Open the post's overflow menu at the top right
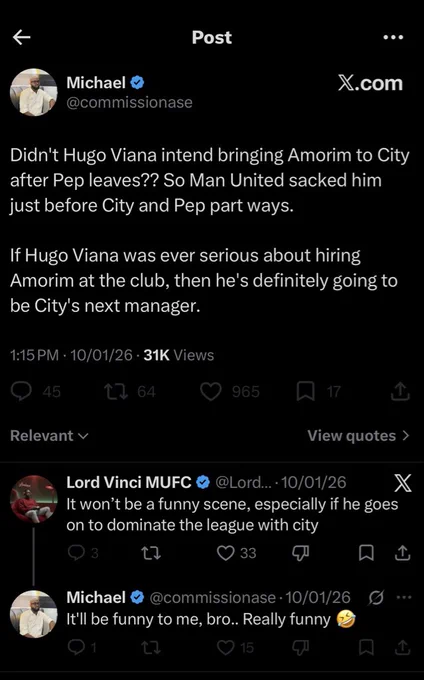 pos(393,38)
